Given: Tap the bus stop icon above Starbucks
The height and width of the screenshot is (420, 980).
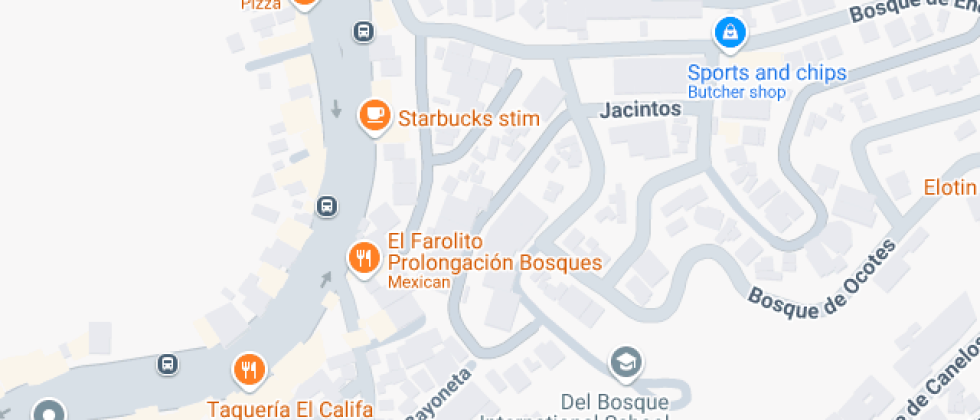Looking at the screenshot, I should [x=363, y=32].
